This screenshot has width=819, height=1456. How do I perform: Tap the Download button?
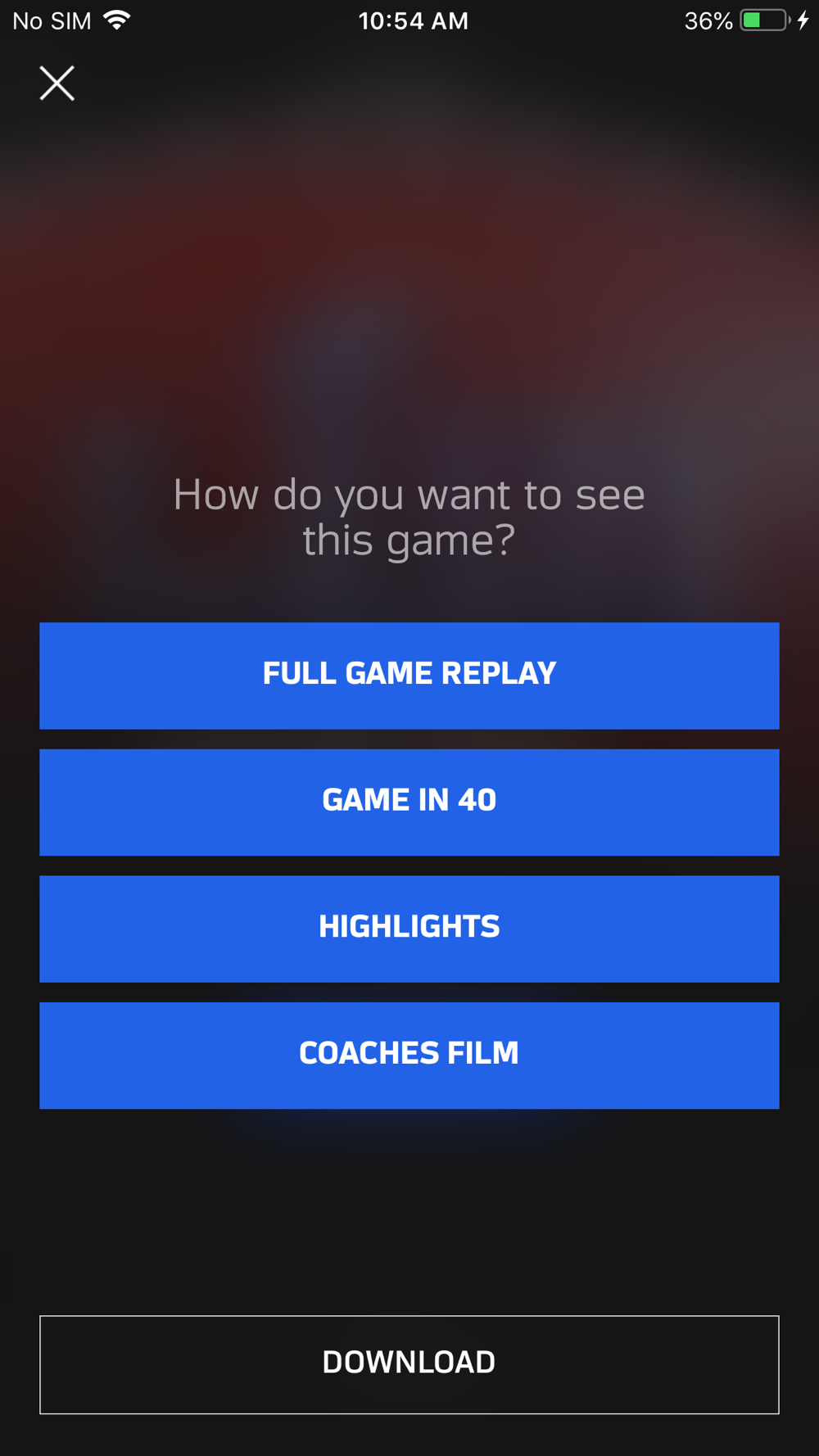409,1364
